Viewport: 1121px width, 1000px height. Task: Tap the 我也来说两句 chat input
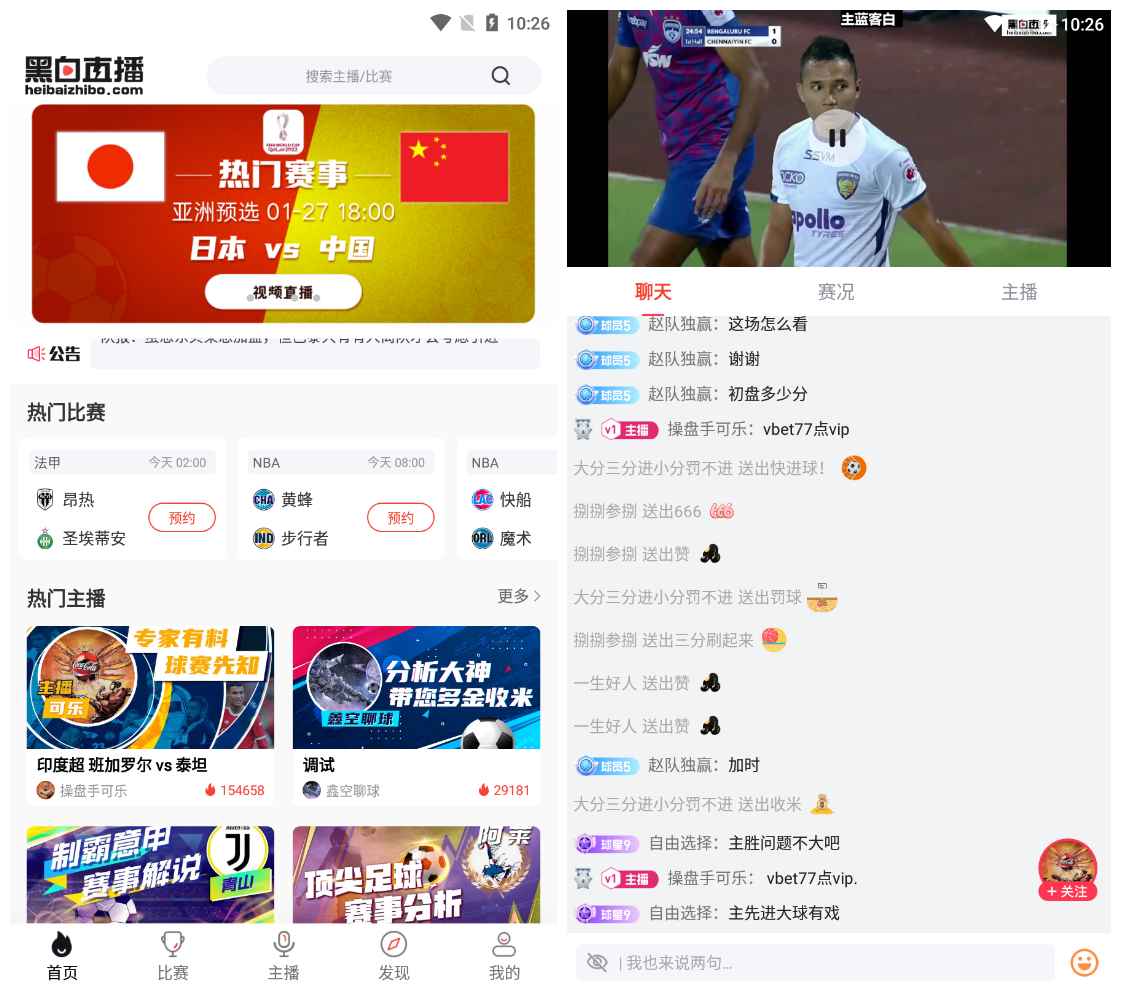(830, 963)
